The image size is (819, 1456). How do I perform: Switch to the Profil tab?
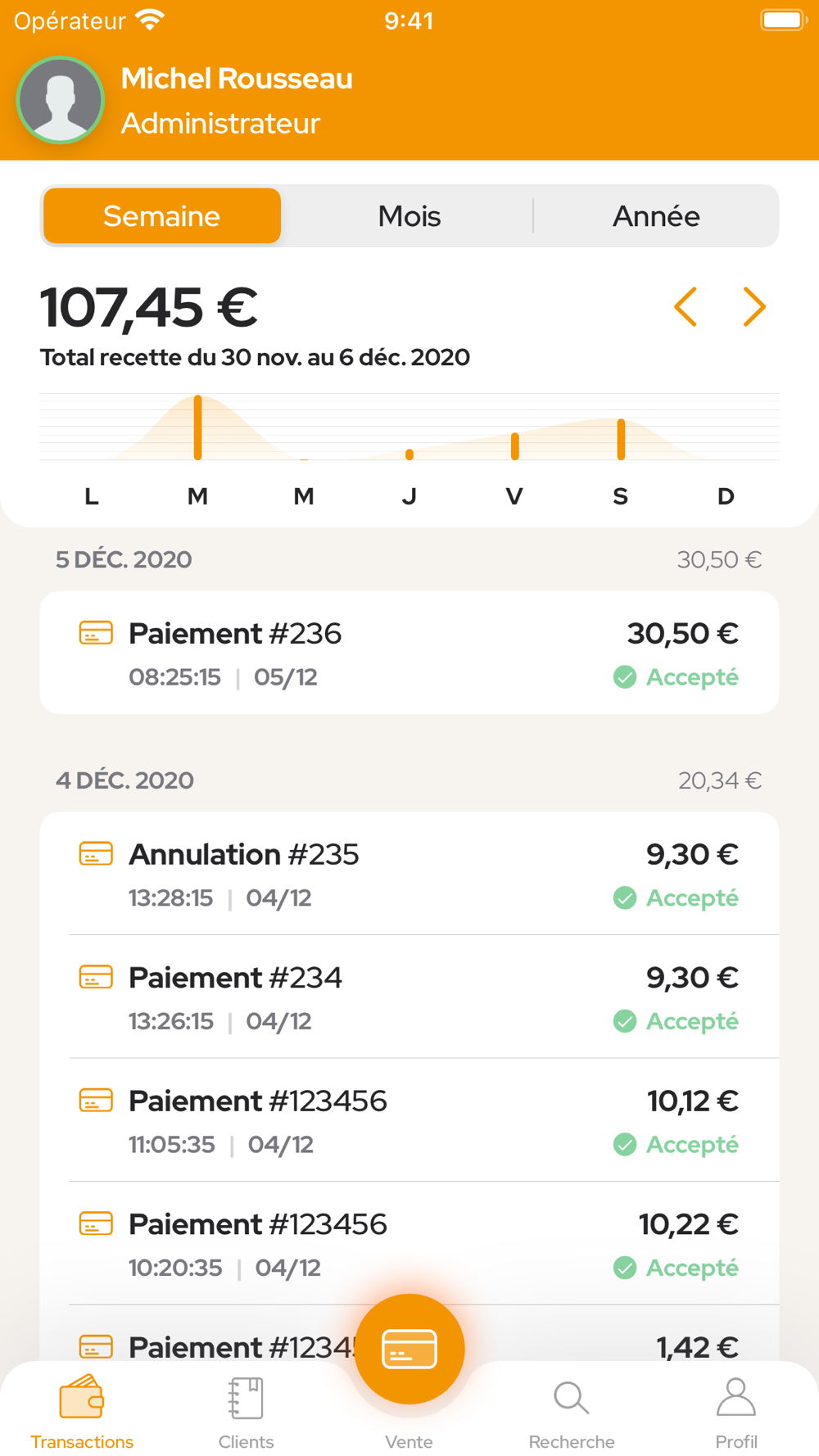736,1413
